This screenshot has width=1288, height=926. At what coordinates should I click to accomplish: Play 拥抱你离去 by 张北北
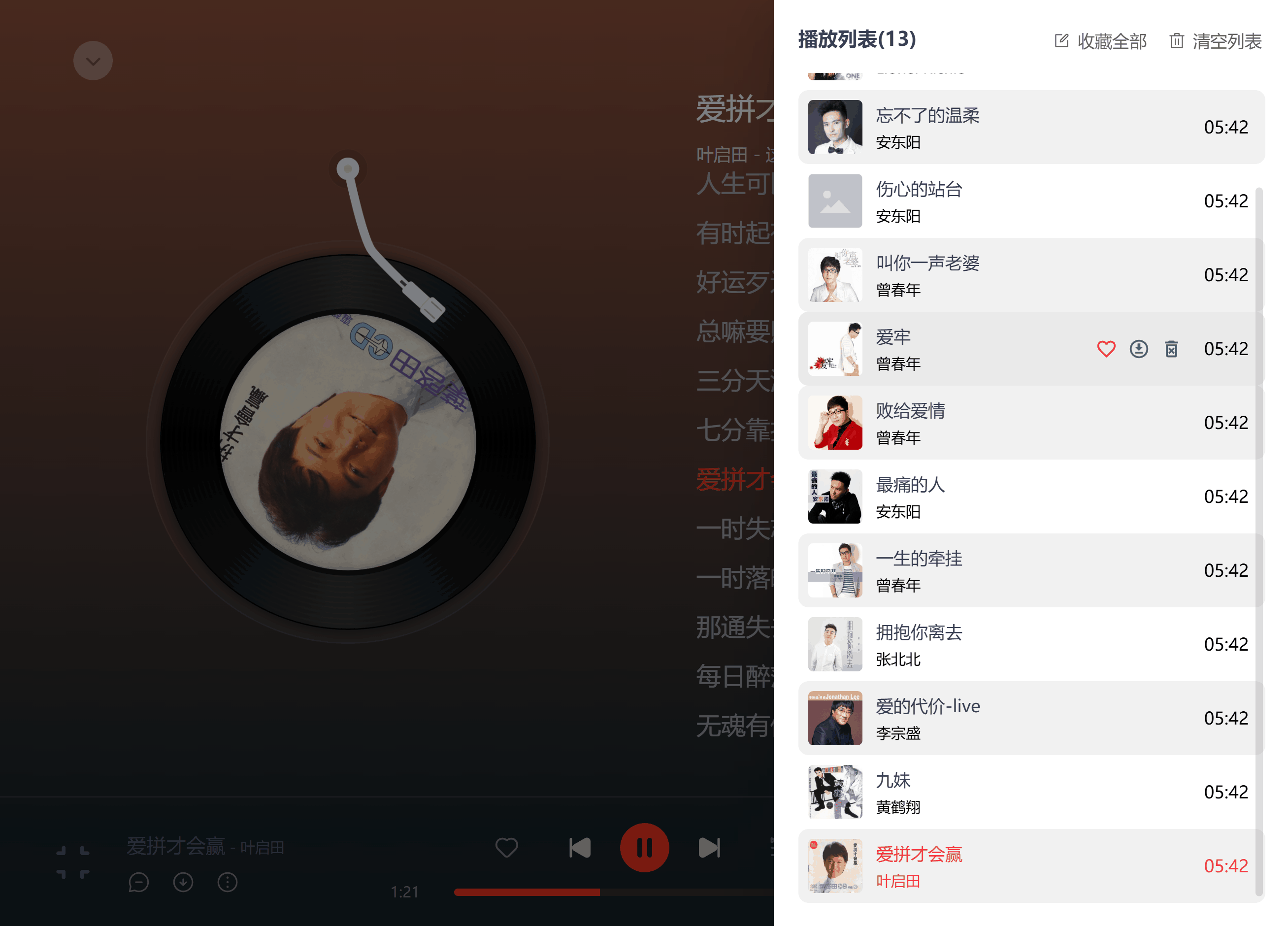point(919,632)
